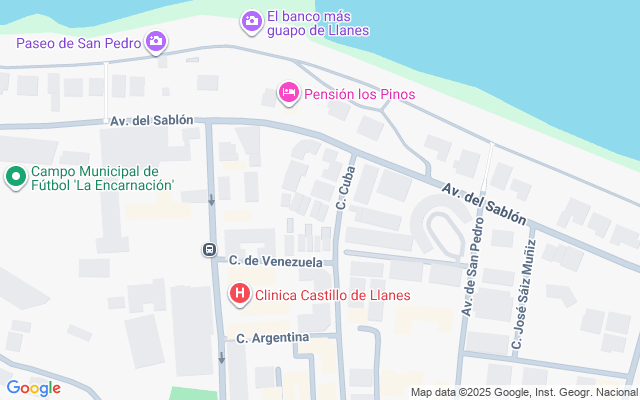Image resolution: width=640 pixels, height=400 pixels.
Task: Select the Campo Municipal de Fútbol marker
Action: click(15, 177)
